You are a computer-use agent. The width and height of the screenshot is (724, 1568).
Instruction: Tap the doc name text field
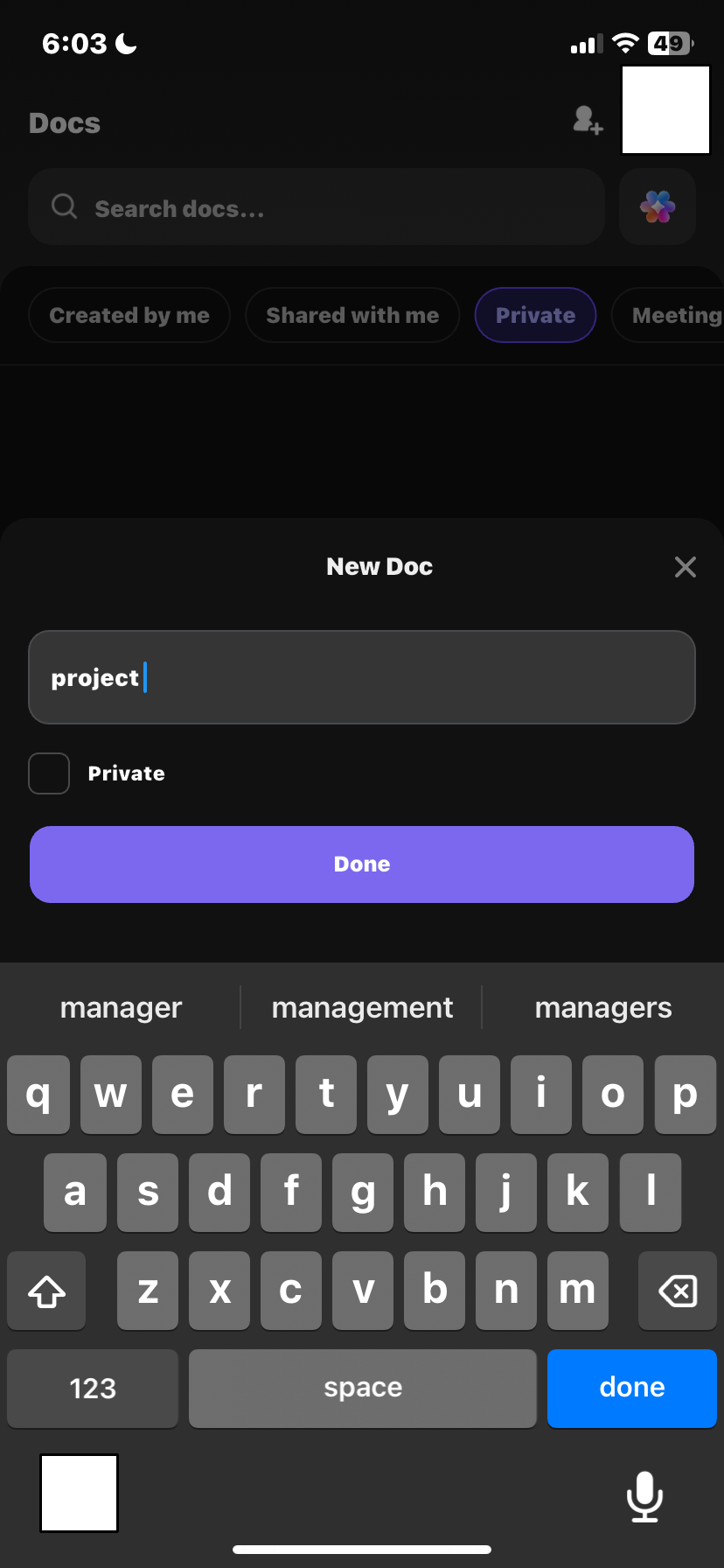coord(362,677)
